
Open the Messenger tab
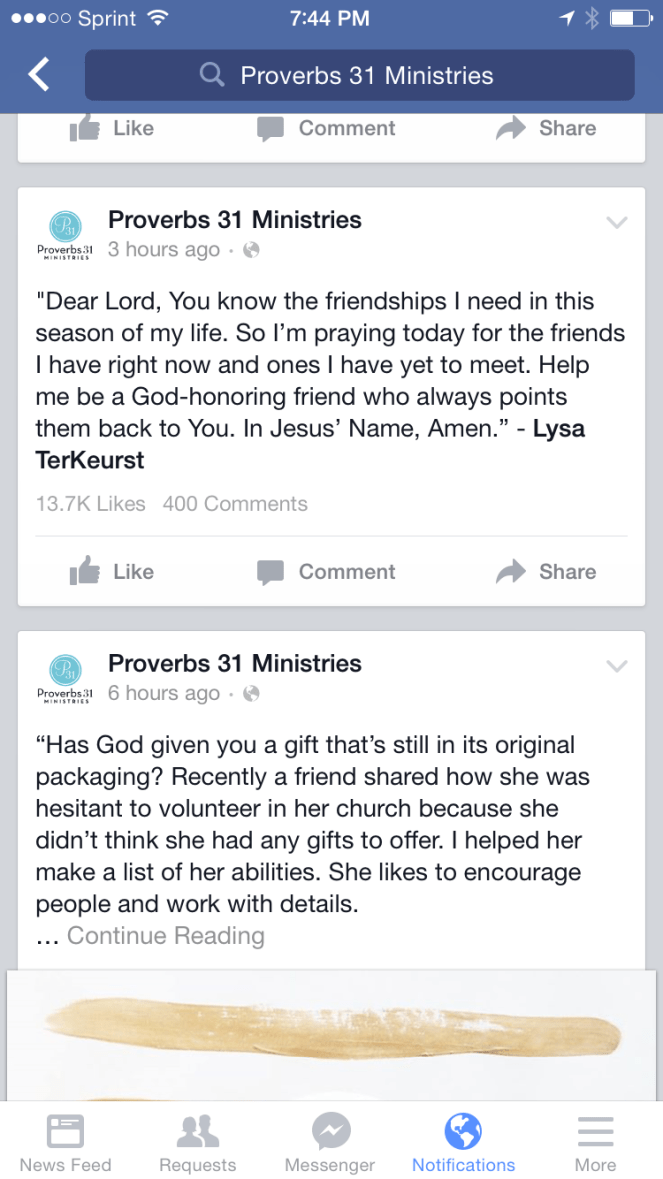tap(330, 1142)
